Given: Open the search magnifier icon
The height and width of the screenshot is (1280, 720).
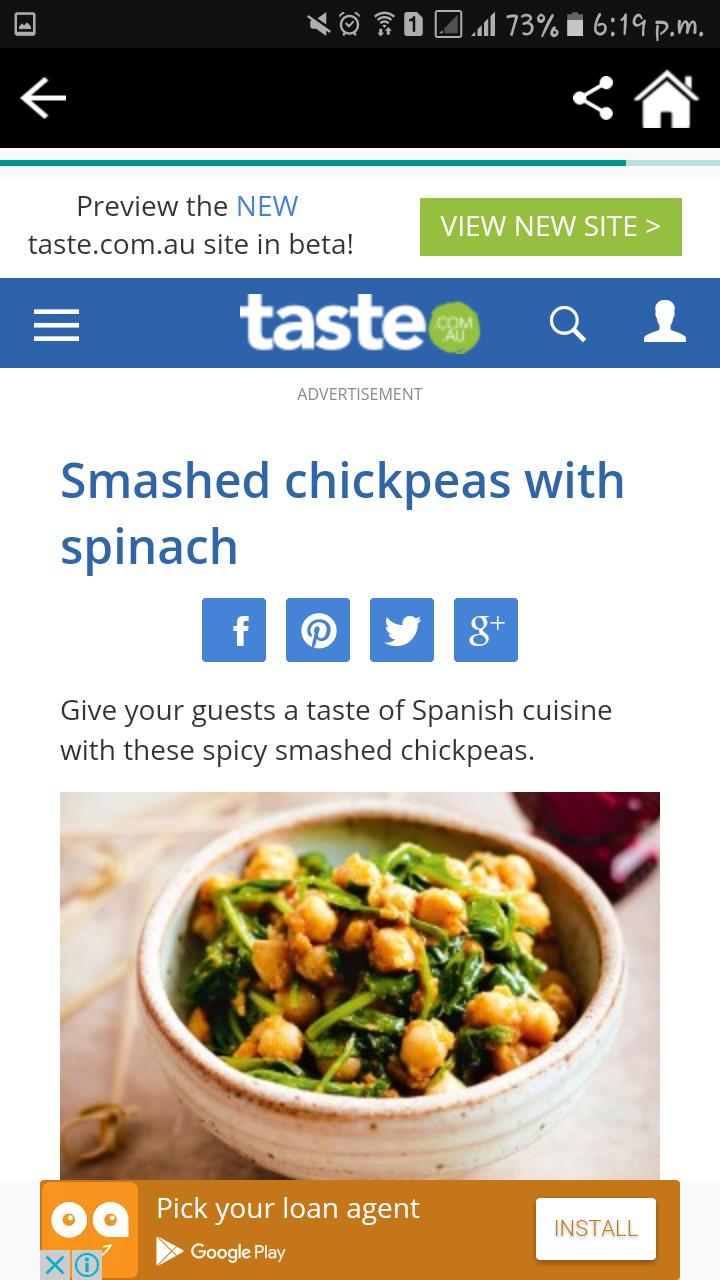Looking at the screenshot, I should point(567,324).
